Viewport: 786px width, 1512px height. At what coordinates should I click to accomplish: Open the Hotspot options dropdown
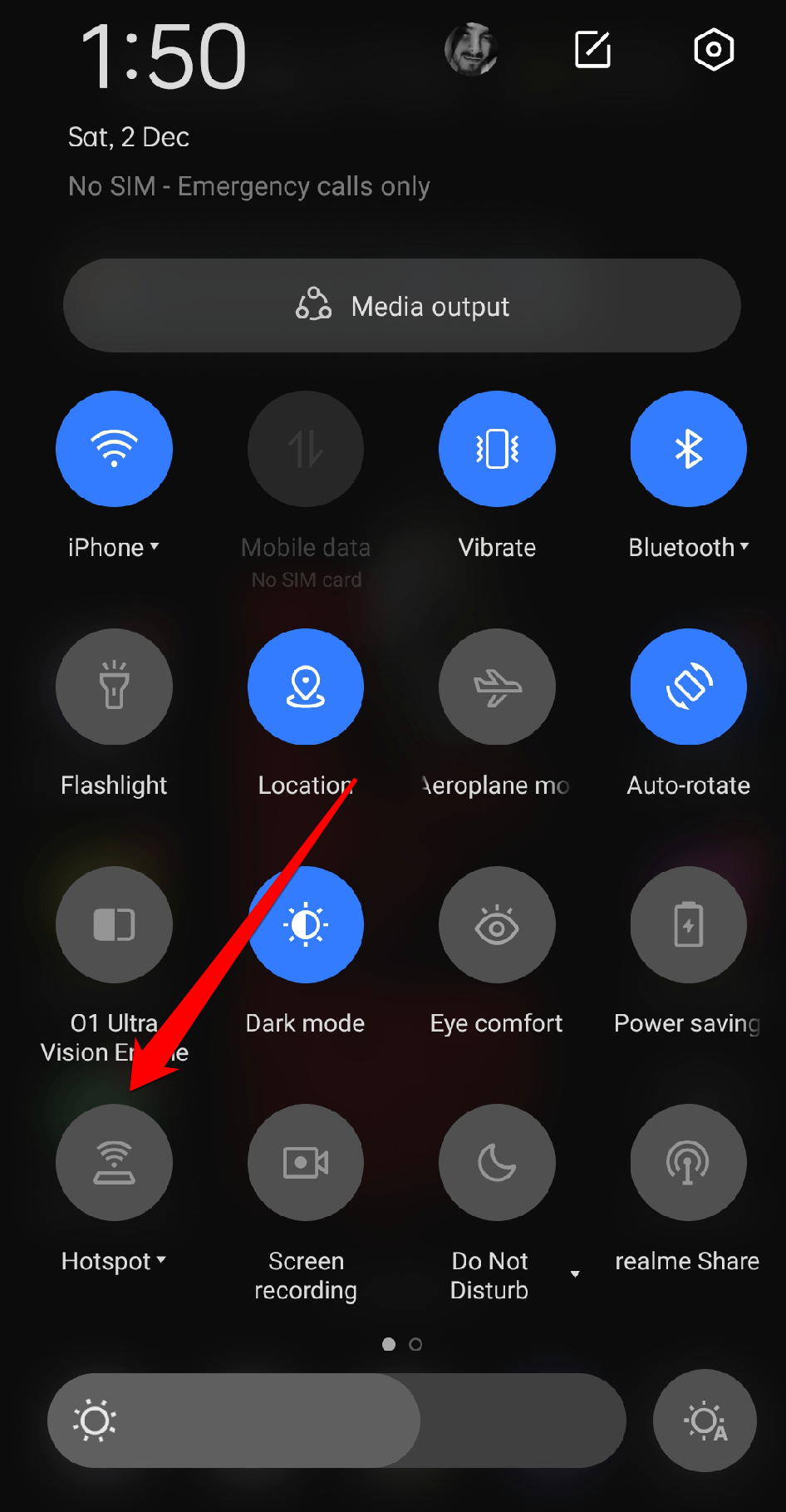(162, 1261)
